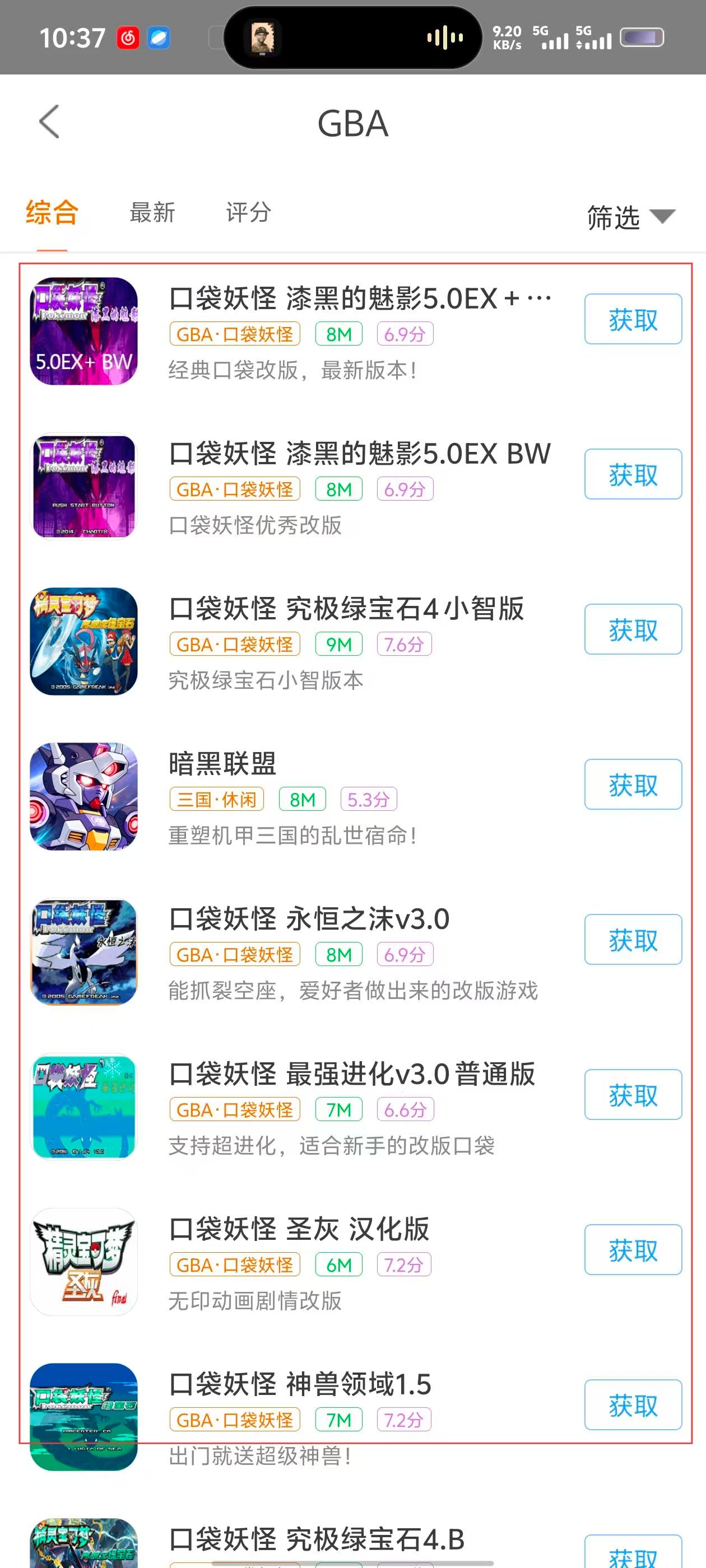Tap 获取 for 口袋妖怪 圣灰 汉化版
The image size is (706, 1568).
(632, 1250)
